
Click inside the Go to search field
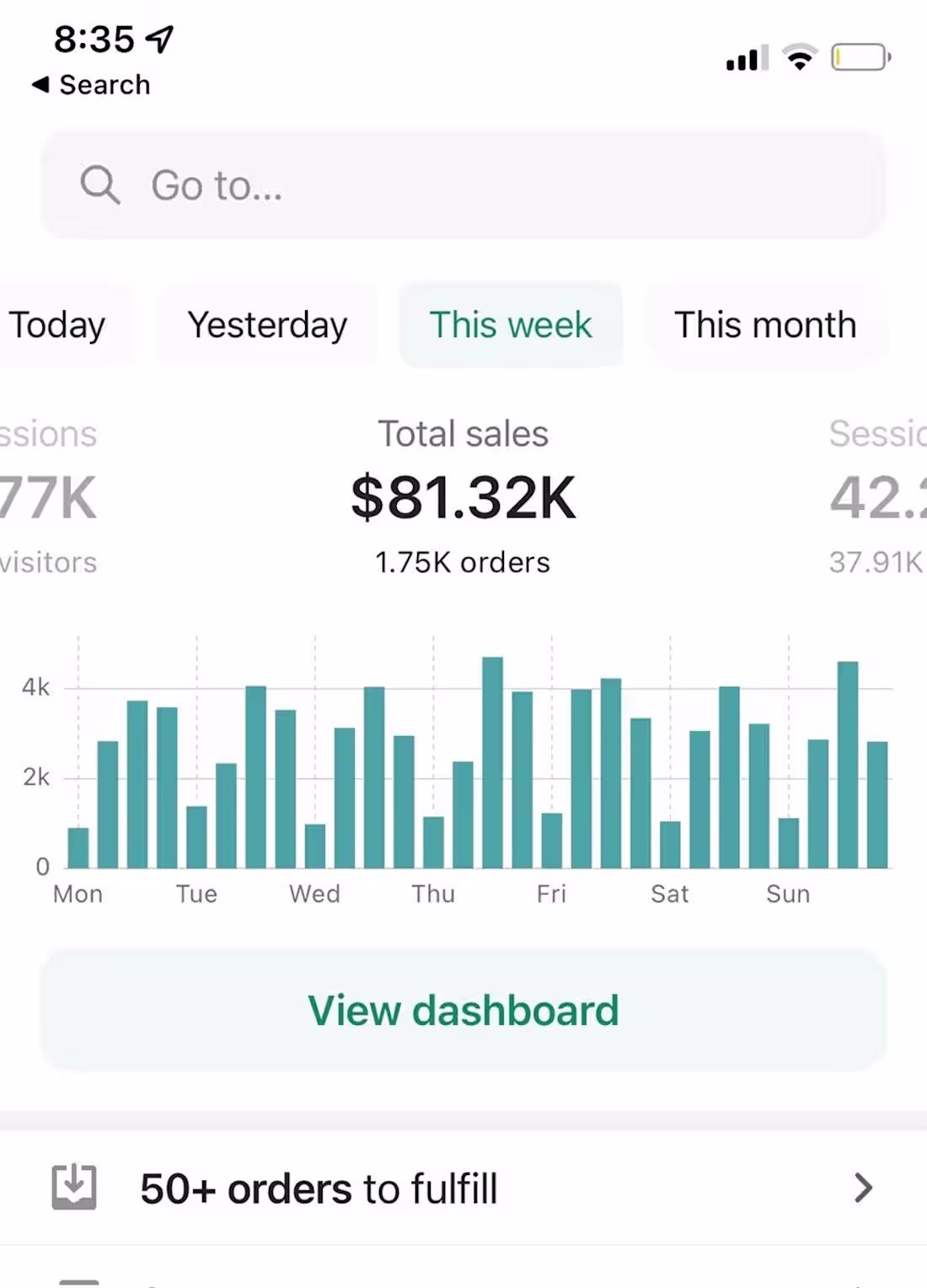pos(337,185)
